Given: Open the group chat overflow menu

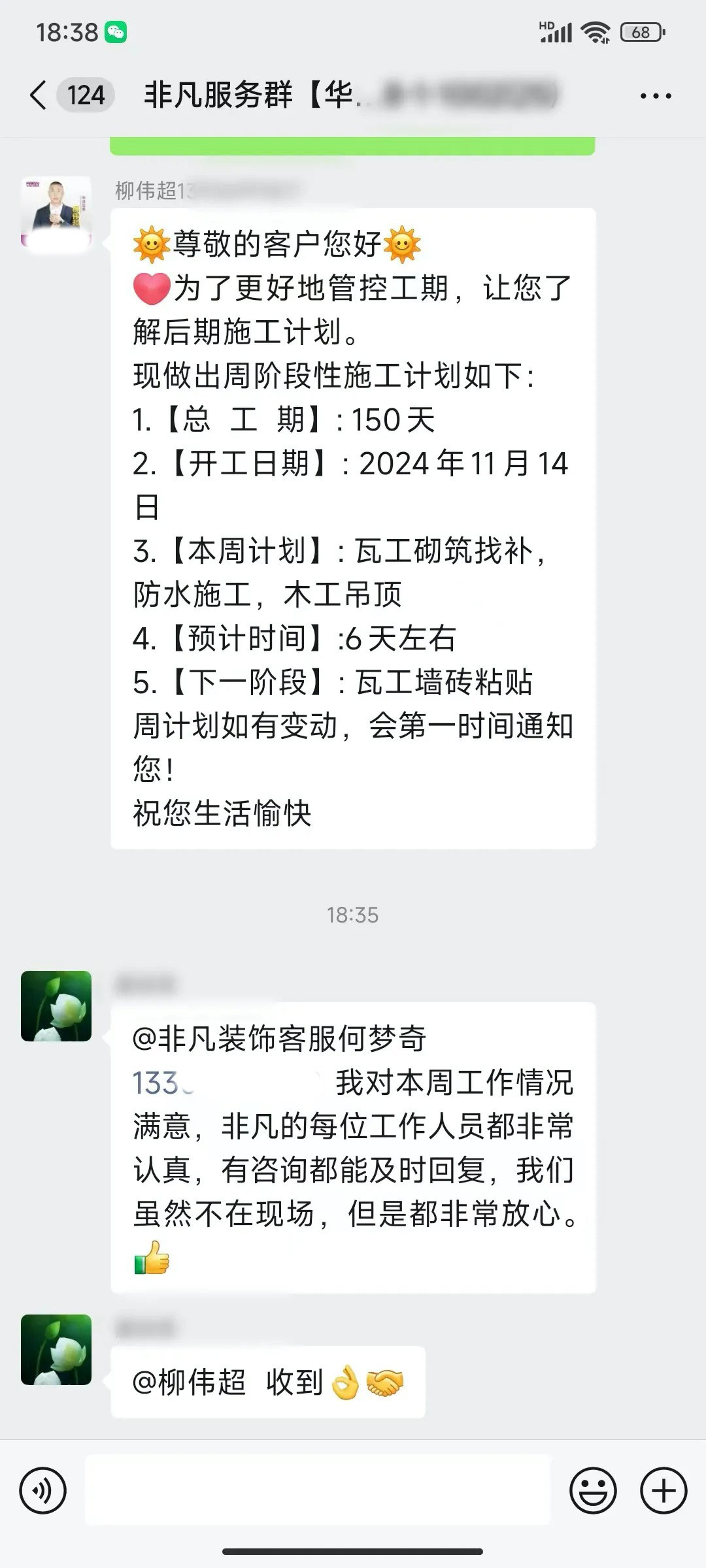Looking at the screenshot, I should click(655, 96).
